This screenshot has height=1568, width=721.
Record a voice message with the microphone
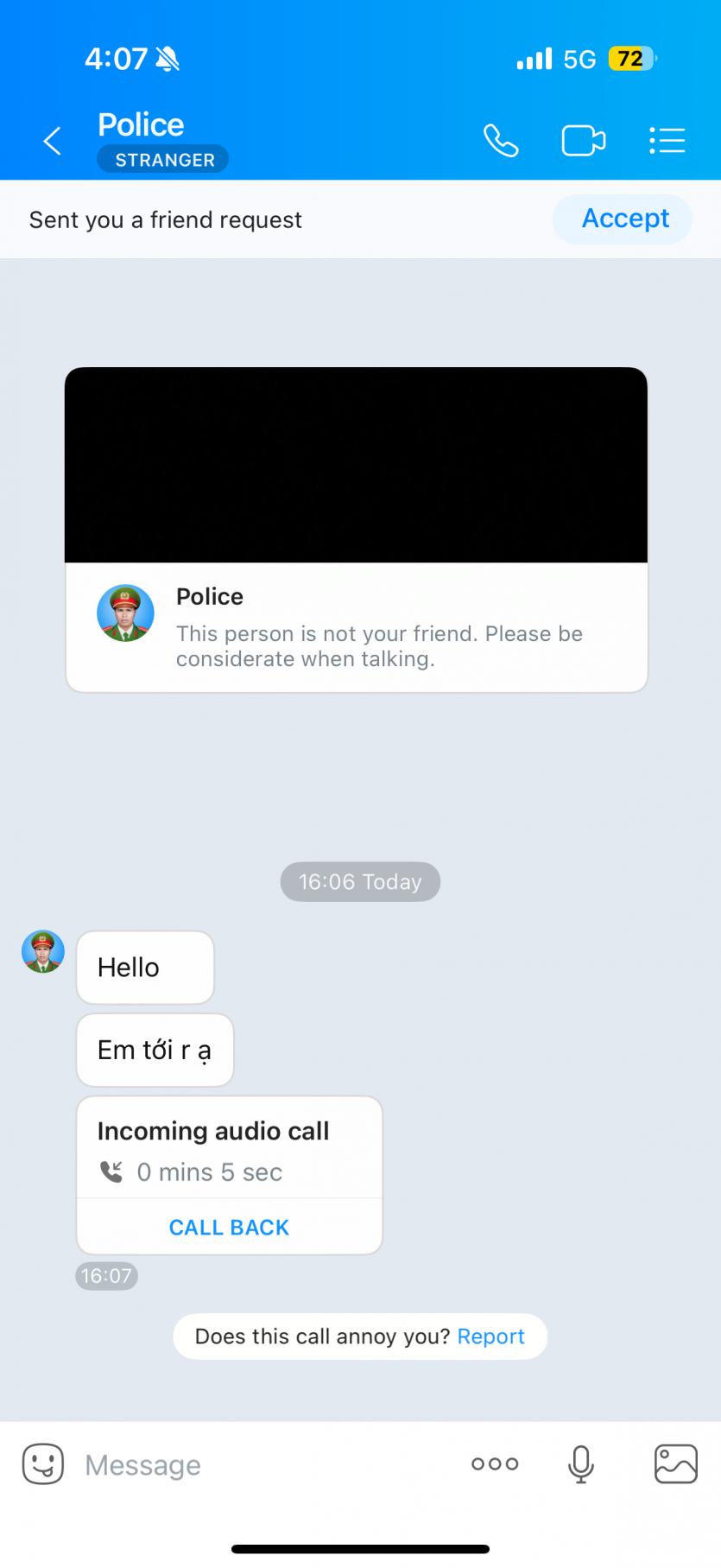(x=580, y=1463)
